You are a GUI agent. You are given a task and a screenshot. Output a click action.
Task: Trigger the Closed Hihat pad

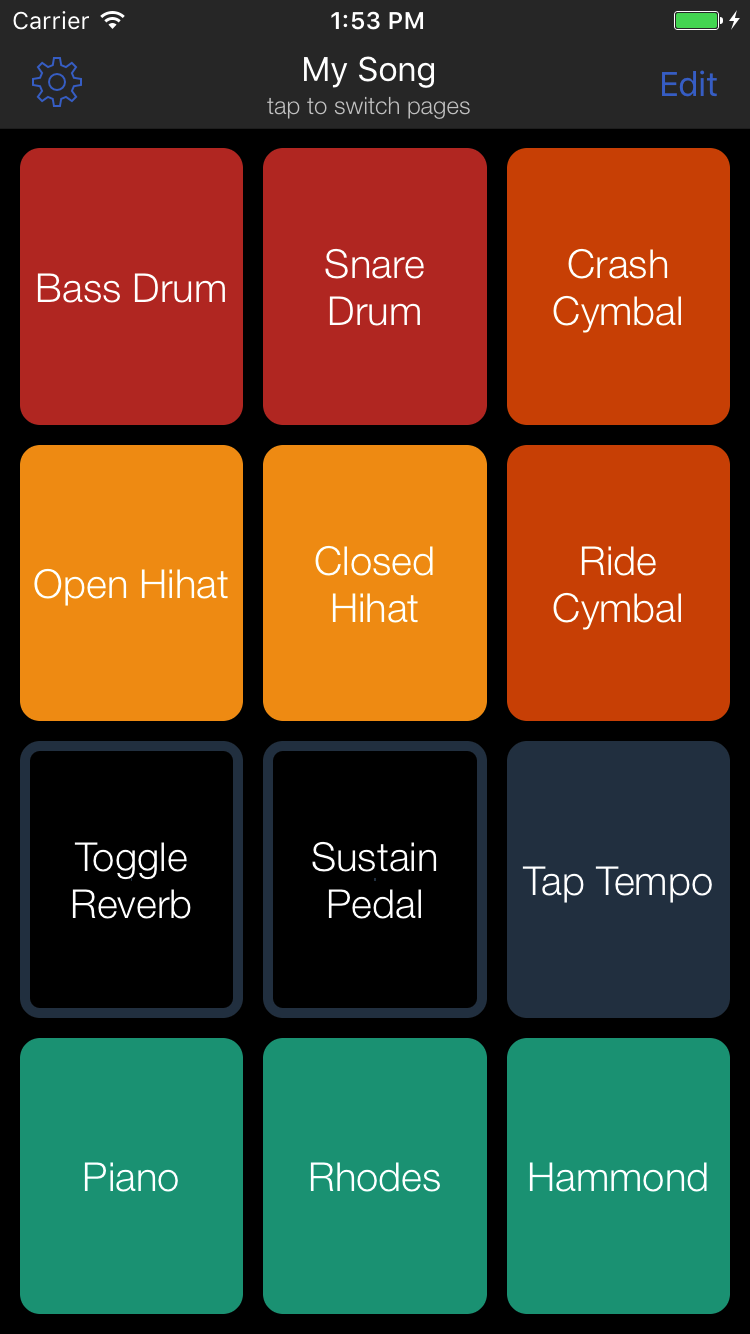[375, 583]
